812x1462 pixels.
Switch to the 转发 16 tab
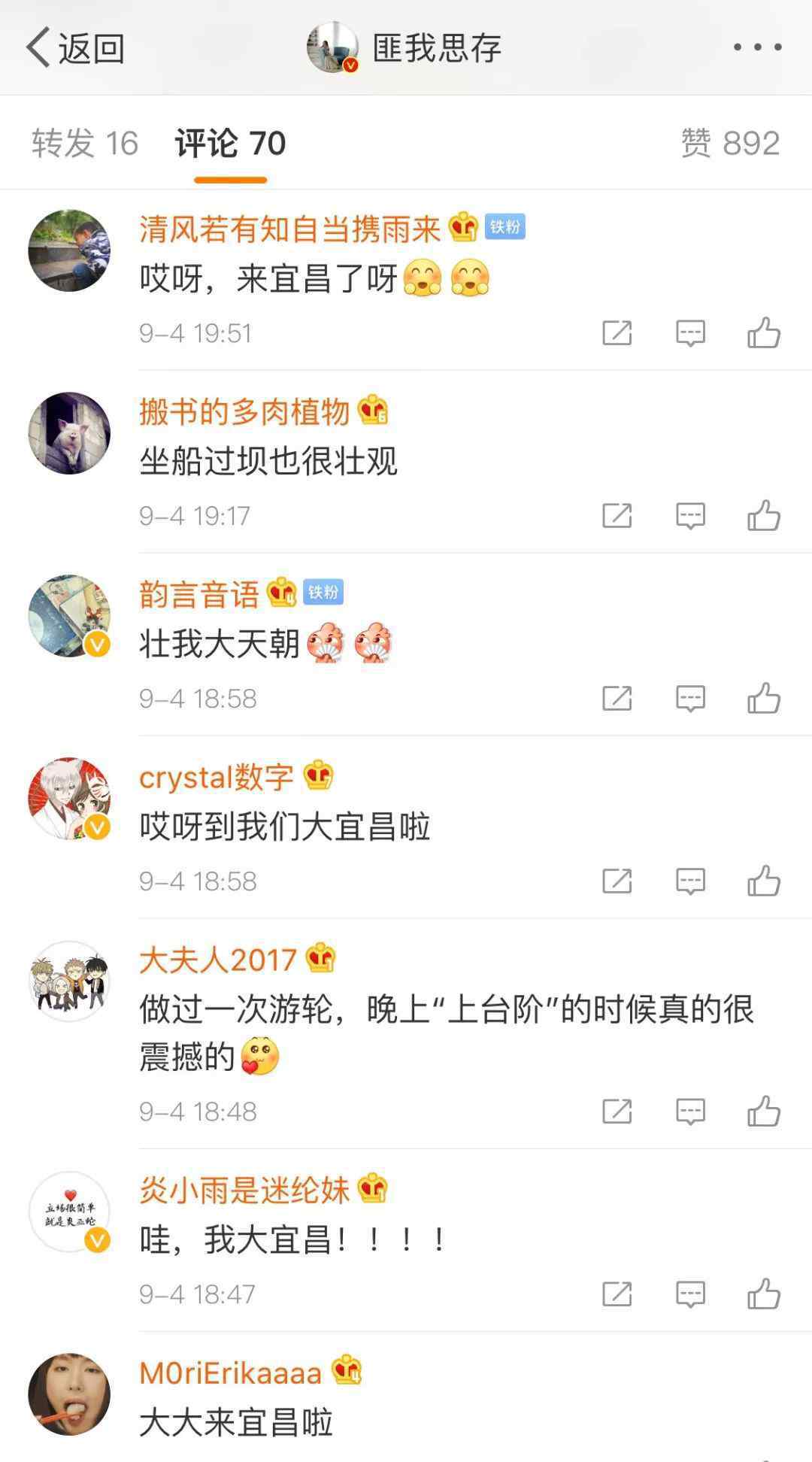(x=85, y=143)
